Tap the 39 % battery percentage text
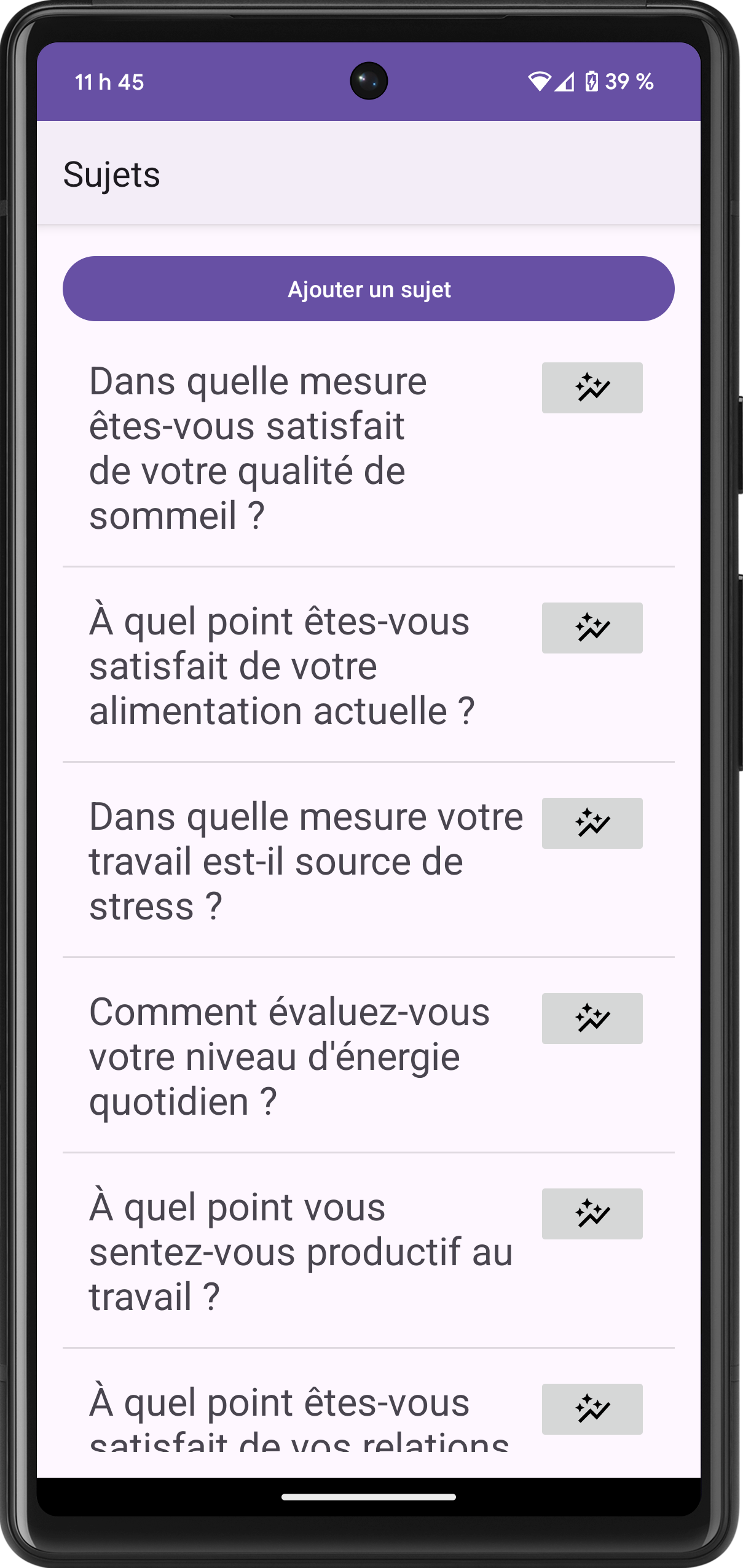This screenshot has width=743, height=1568. [x=628, y=80]
